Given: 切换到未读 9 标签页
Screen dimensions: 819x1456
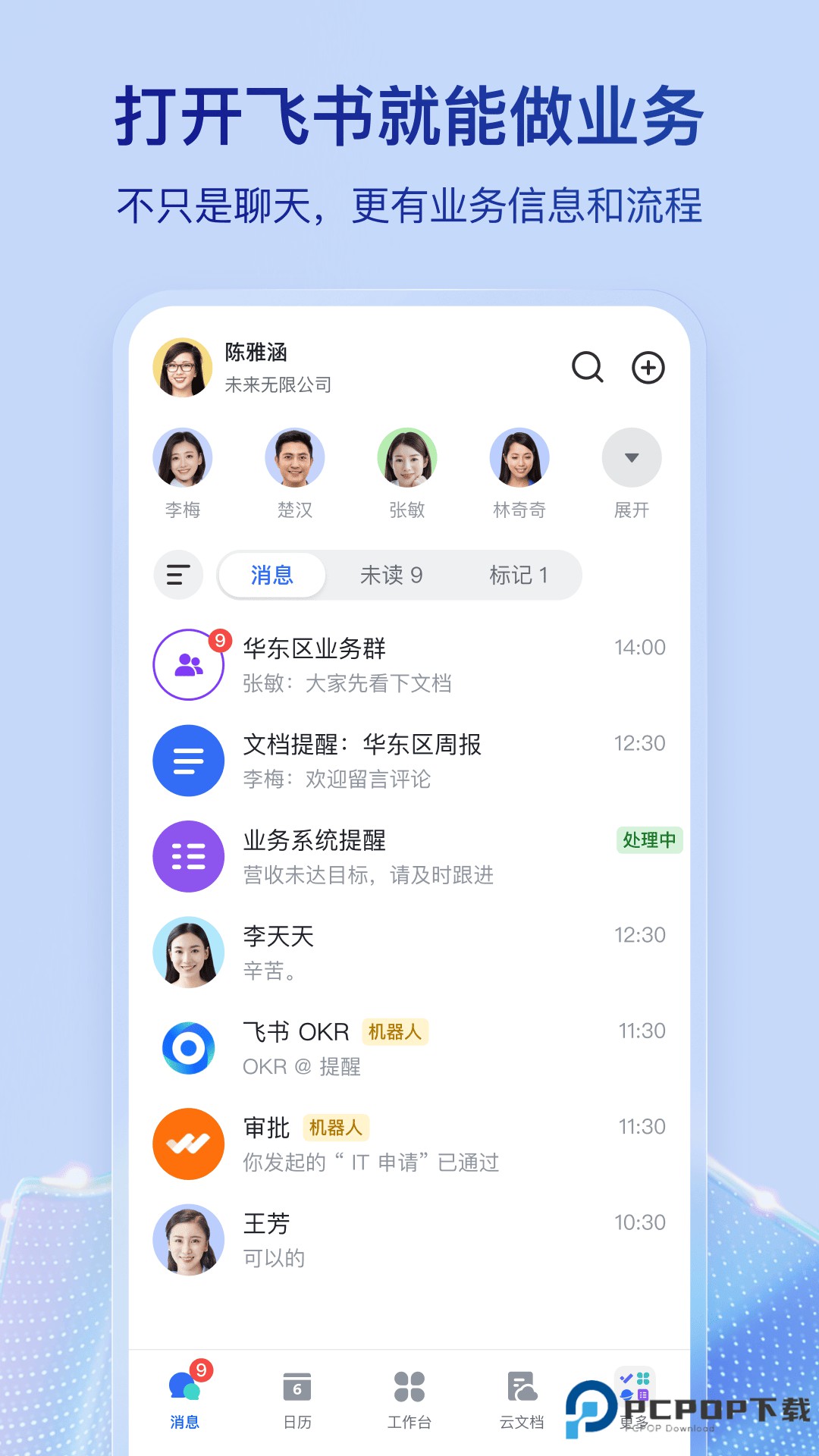Looking at the screenshot, I should (391, 576).
